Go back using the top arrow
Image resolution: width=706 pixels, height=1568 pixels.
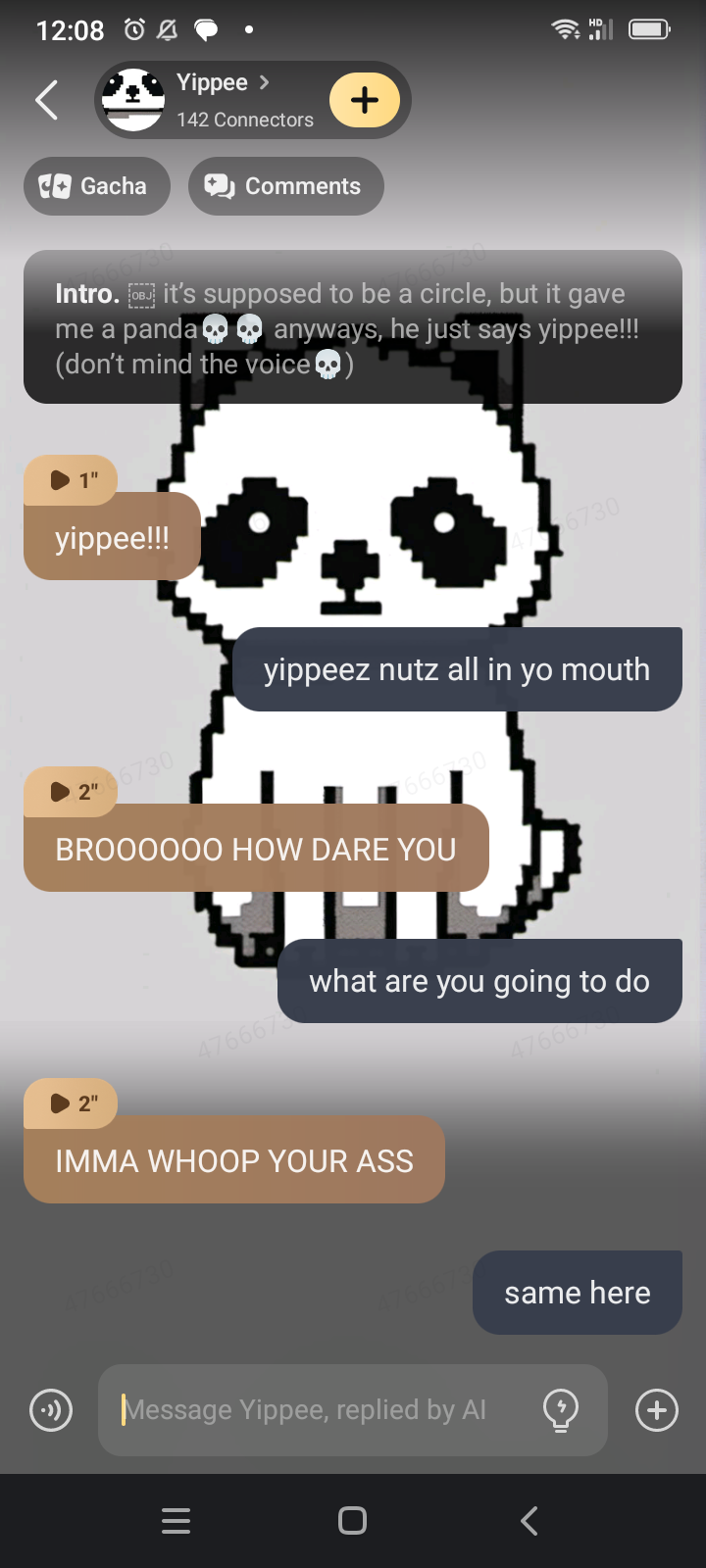[x=46, y=100]
